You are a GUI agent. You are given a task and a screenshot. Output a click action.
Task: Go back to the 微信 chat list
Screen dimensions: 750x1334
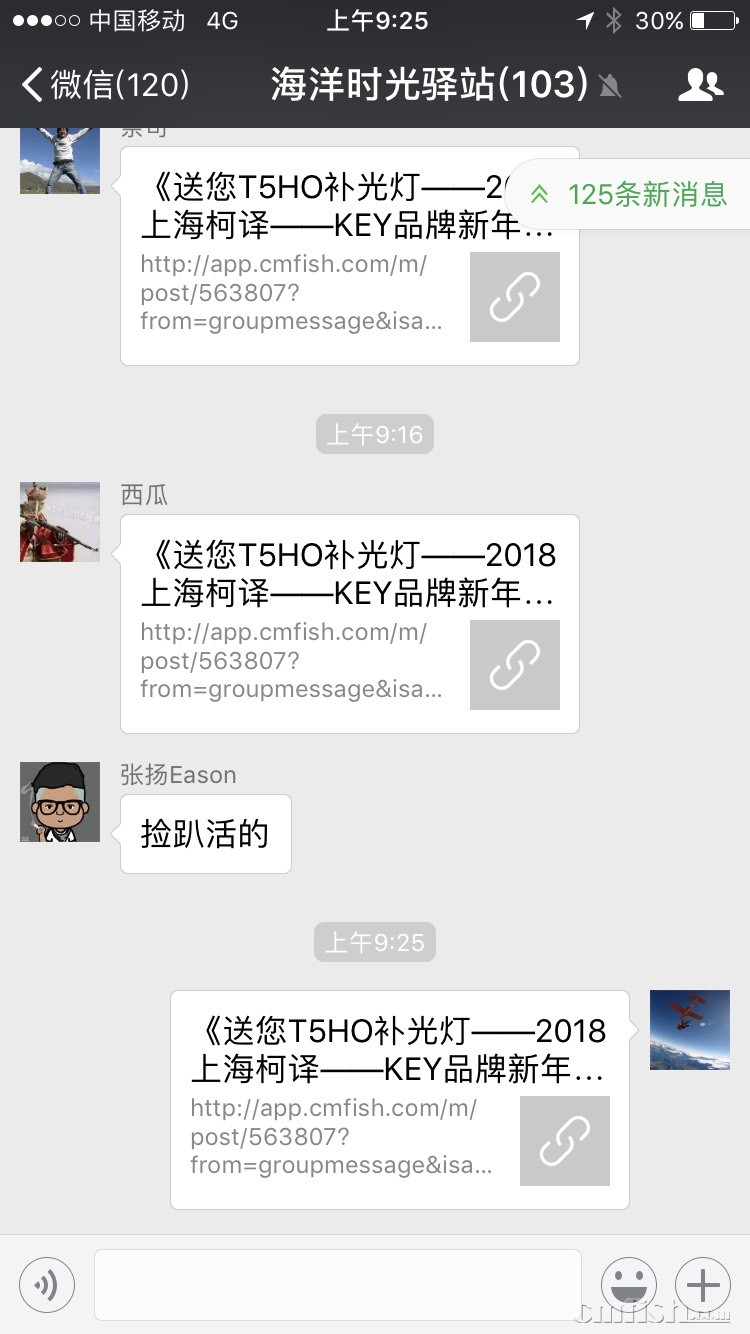[x=105, y=85]
